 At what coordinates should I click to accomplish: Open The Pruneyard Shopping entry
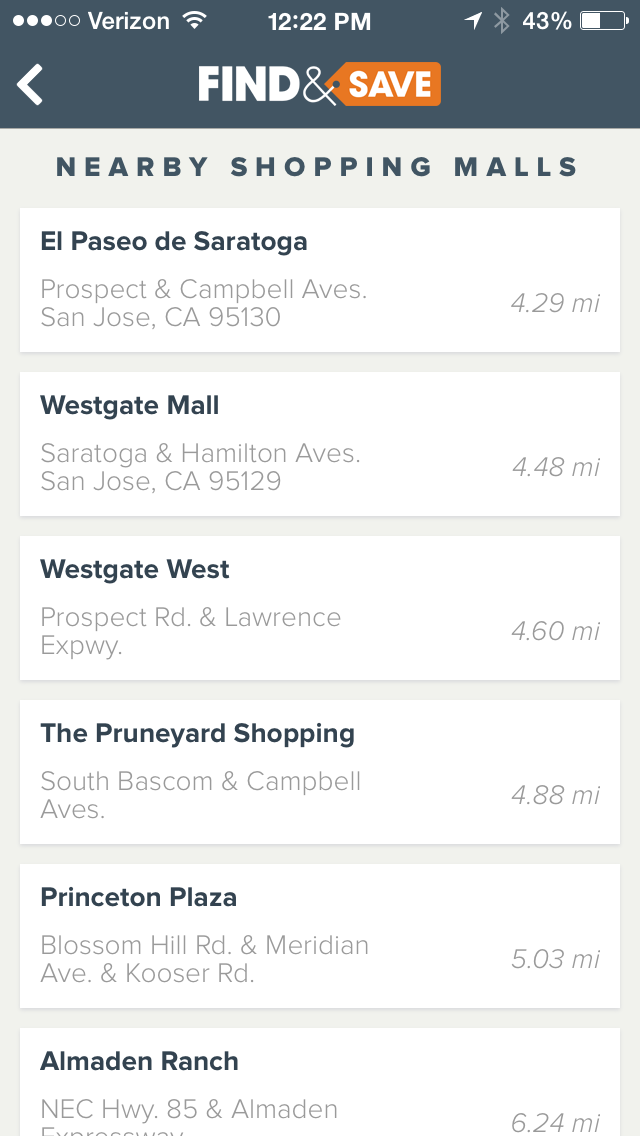click(x=320, y=772)
